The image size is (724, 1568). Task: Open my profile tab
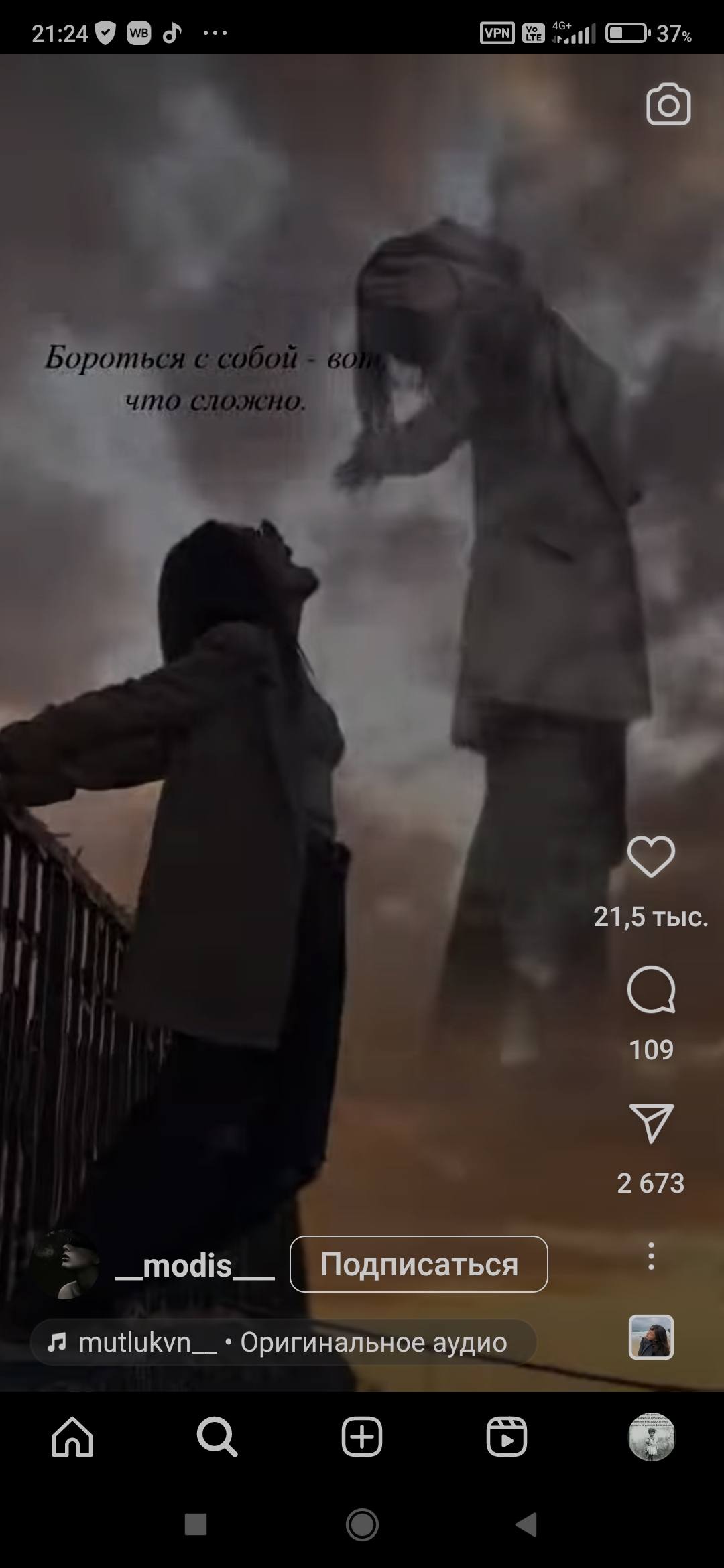(x=651, y=1437)
